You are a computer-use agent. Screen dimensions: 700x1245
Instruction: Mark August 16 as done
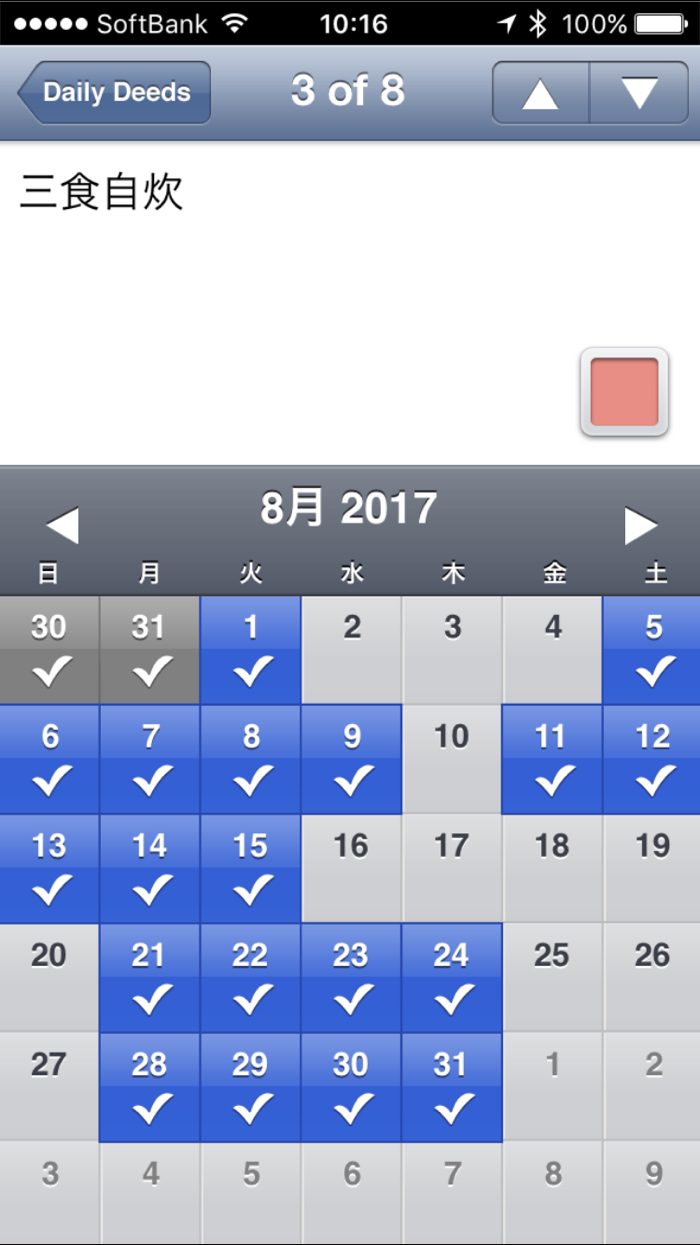(352, 868)
